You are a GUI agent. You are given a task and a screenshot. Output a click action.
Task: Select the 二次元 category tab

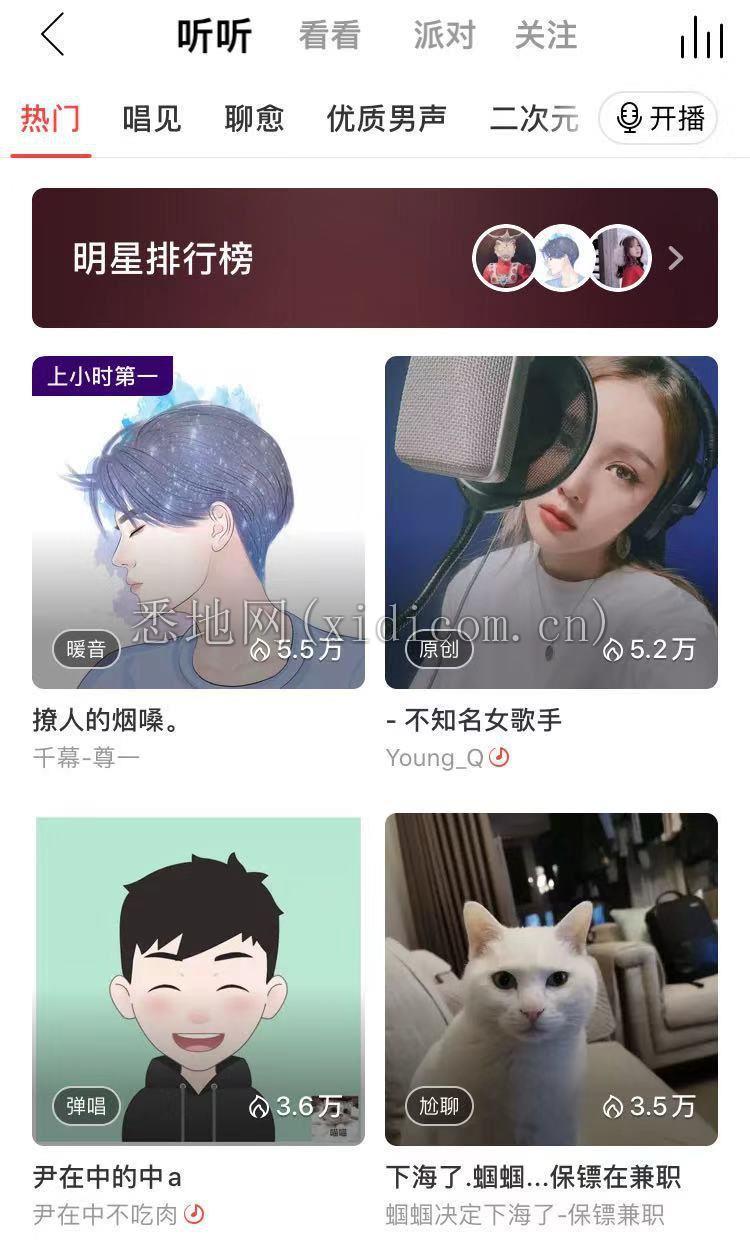tap(534, 119)
